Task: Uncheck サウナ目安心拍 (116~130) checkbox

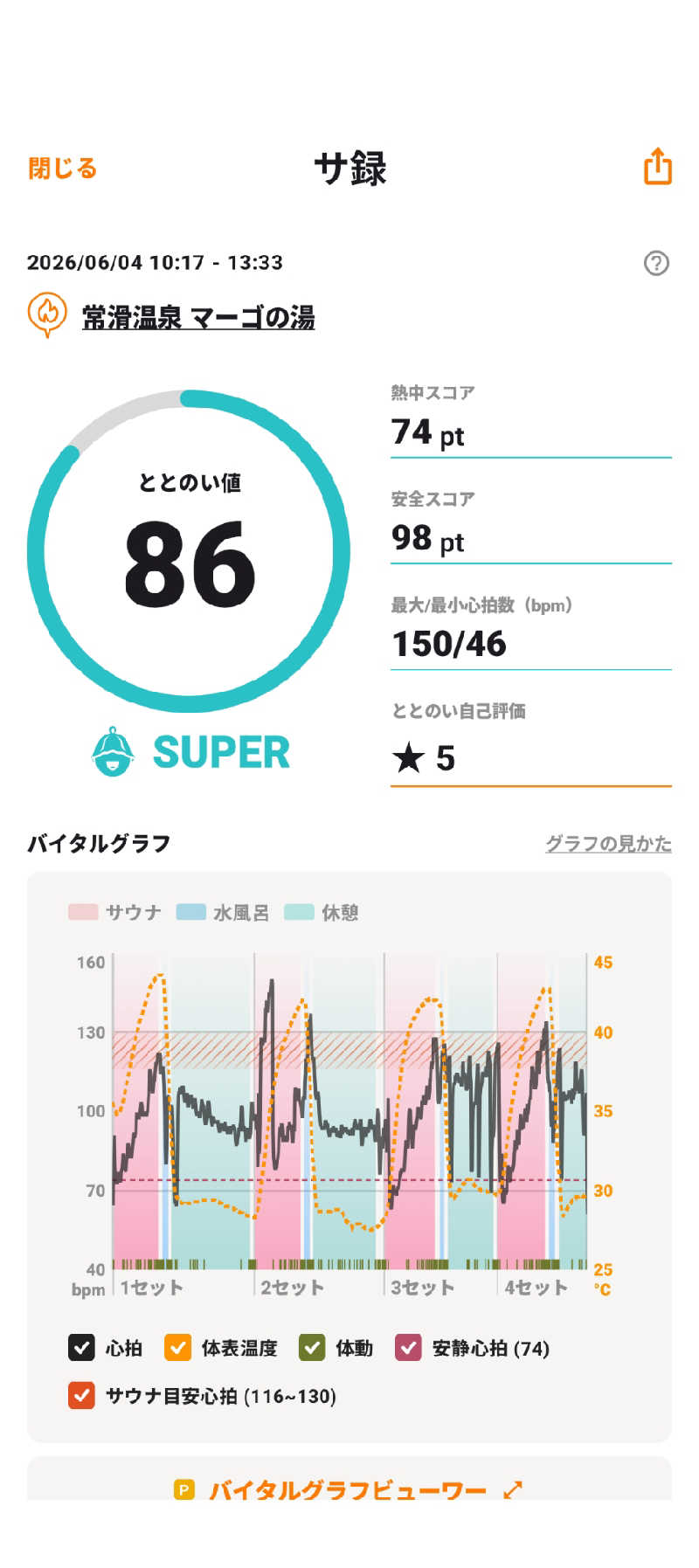Action: tap(81, 1395)
